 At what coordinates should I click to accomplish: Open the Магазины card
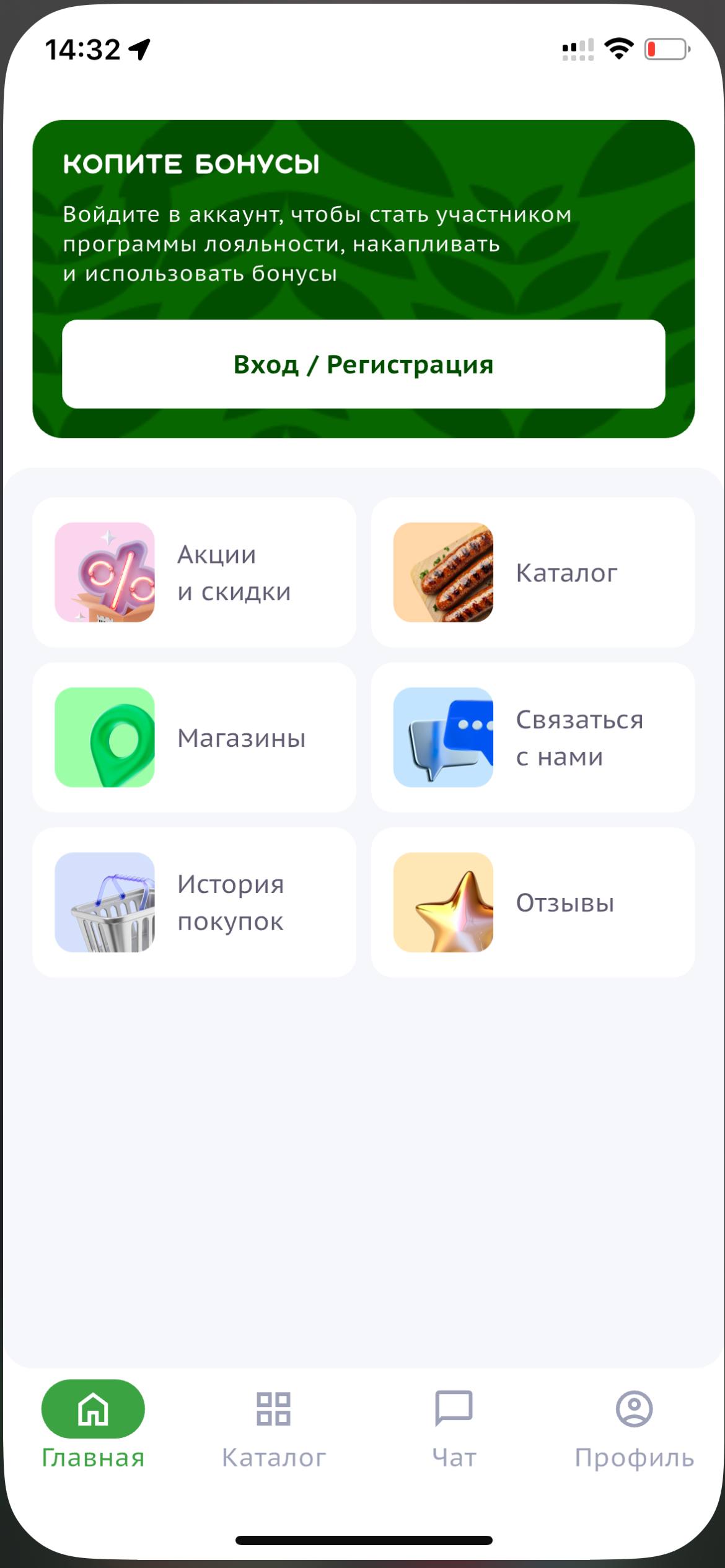pyautogui.click(x=194, y=737)
